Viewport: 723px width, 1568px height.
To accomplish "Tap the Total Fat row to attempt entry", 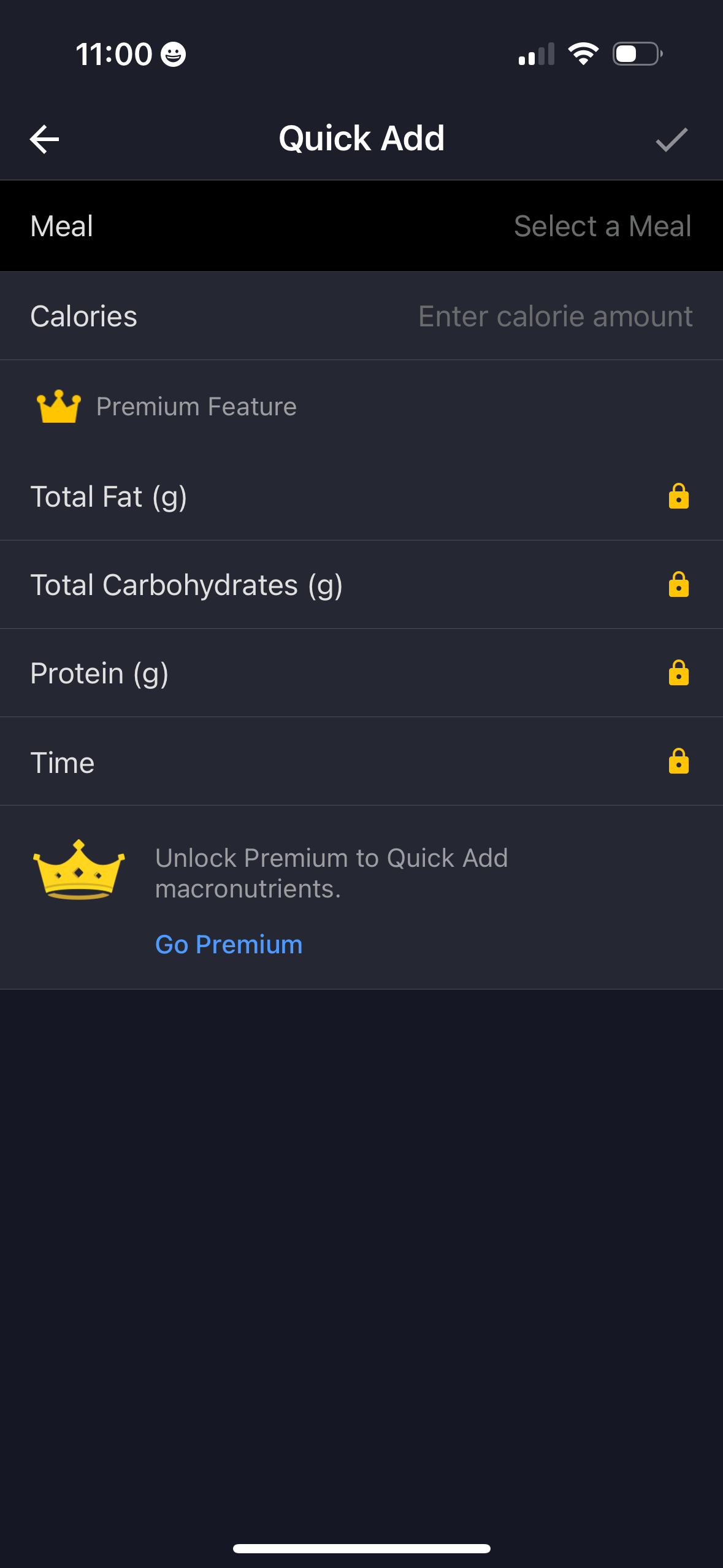I will click(x=245, y=496).
